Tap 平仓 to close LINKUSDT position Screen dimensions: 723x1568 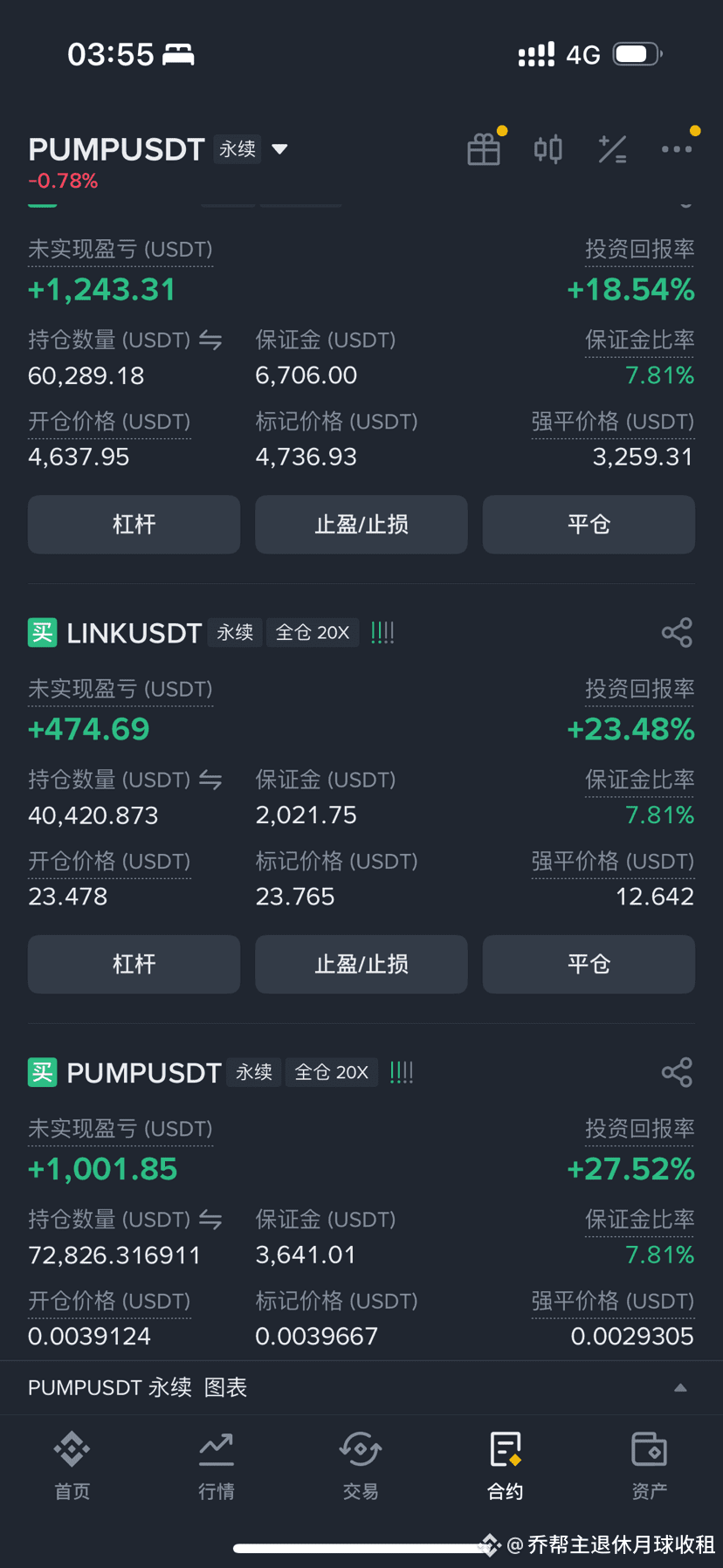589,964
